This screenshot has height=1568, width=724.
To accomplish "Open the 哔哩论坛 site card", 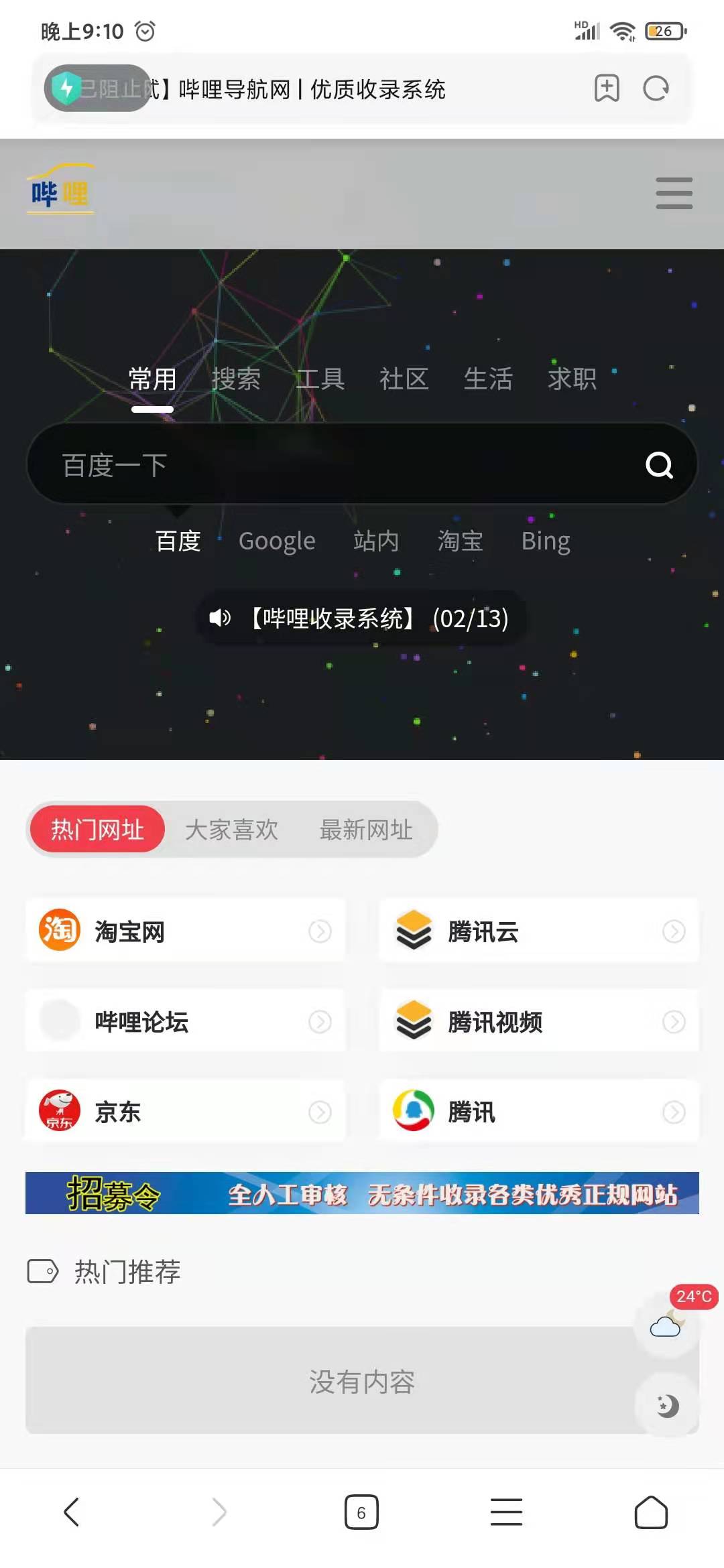I will [186, 1021].
